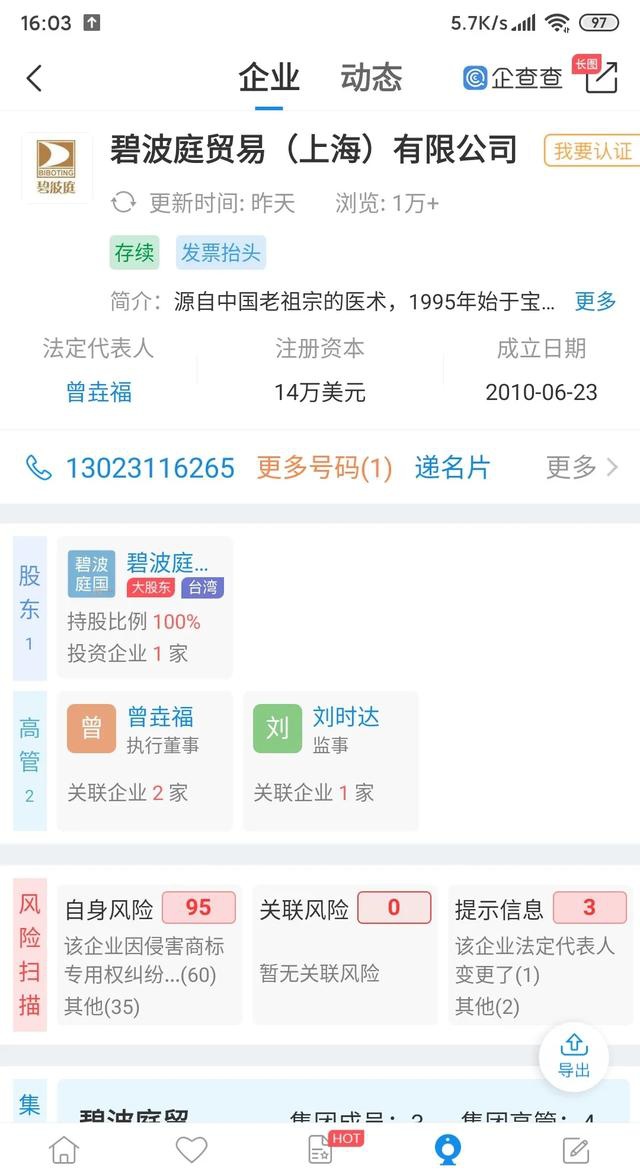Go to home in bottom navigation
The width and height of the screenshot is (640, 1173).
[64, 1149]
